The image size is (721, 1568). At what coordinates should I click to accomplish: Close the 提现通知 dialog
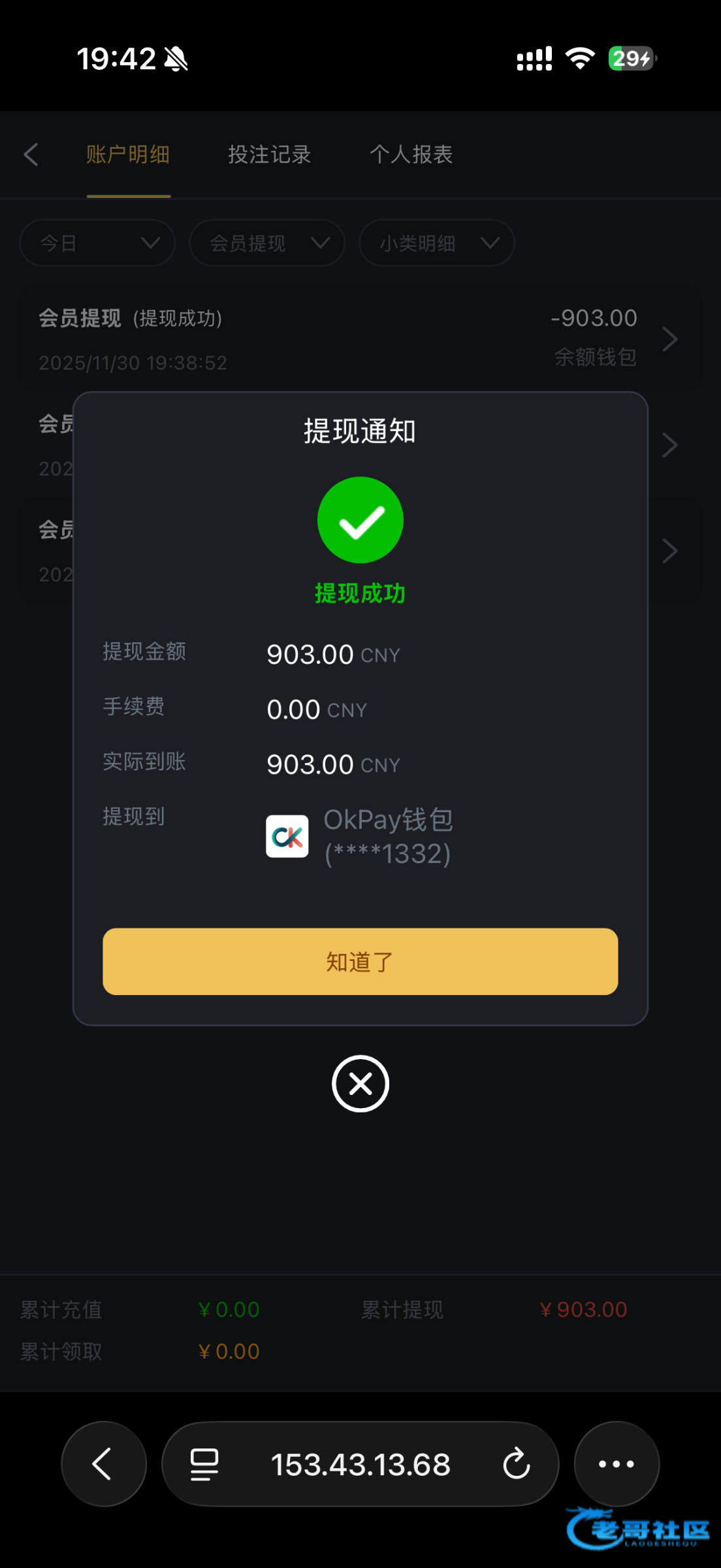360,1083
